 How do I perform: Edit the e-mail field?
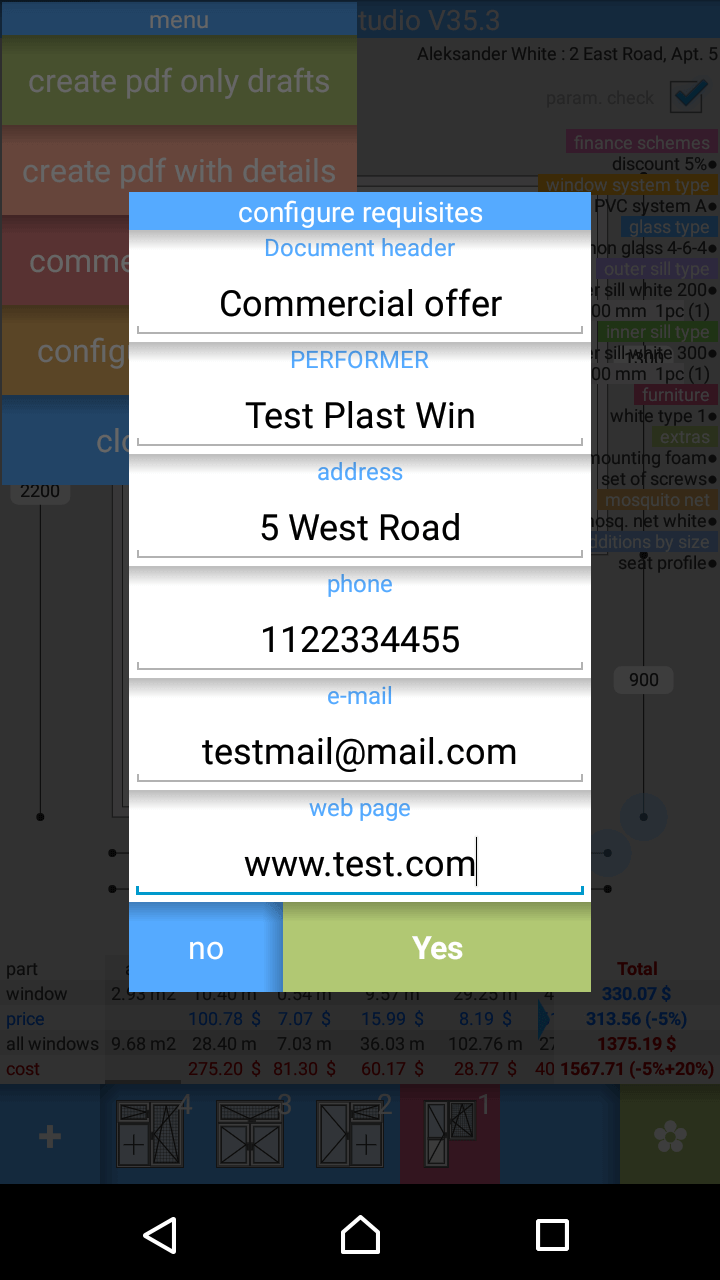coord(360,751)
